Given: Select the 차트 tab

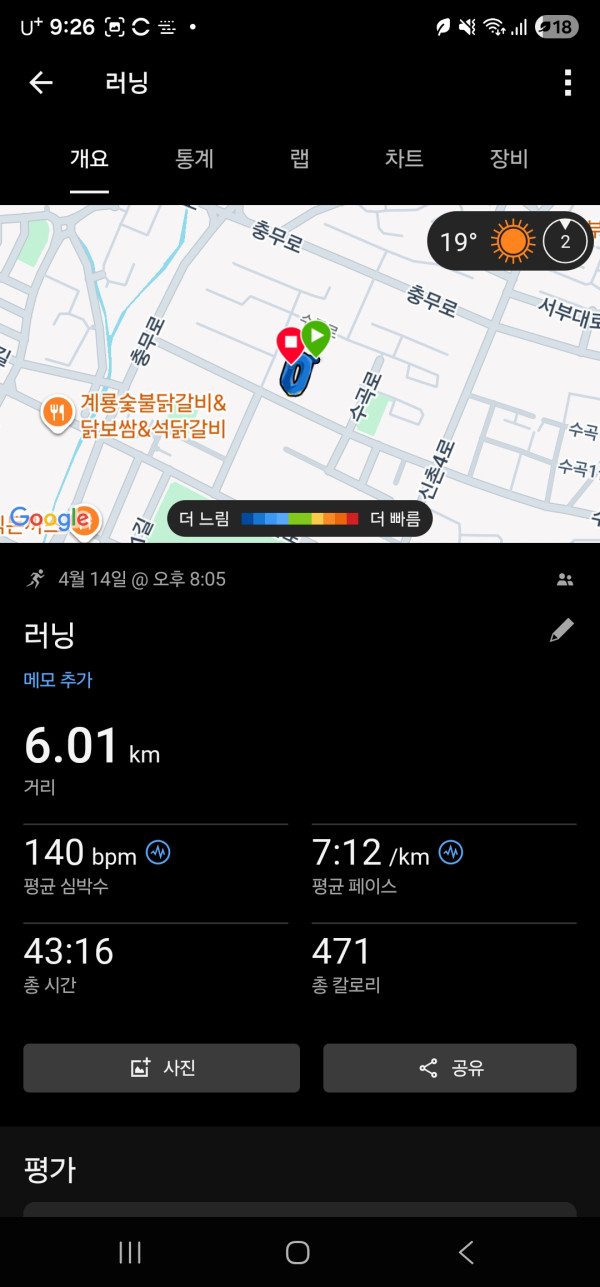Looking at the screenshot, I should [x=404, y=159].
